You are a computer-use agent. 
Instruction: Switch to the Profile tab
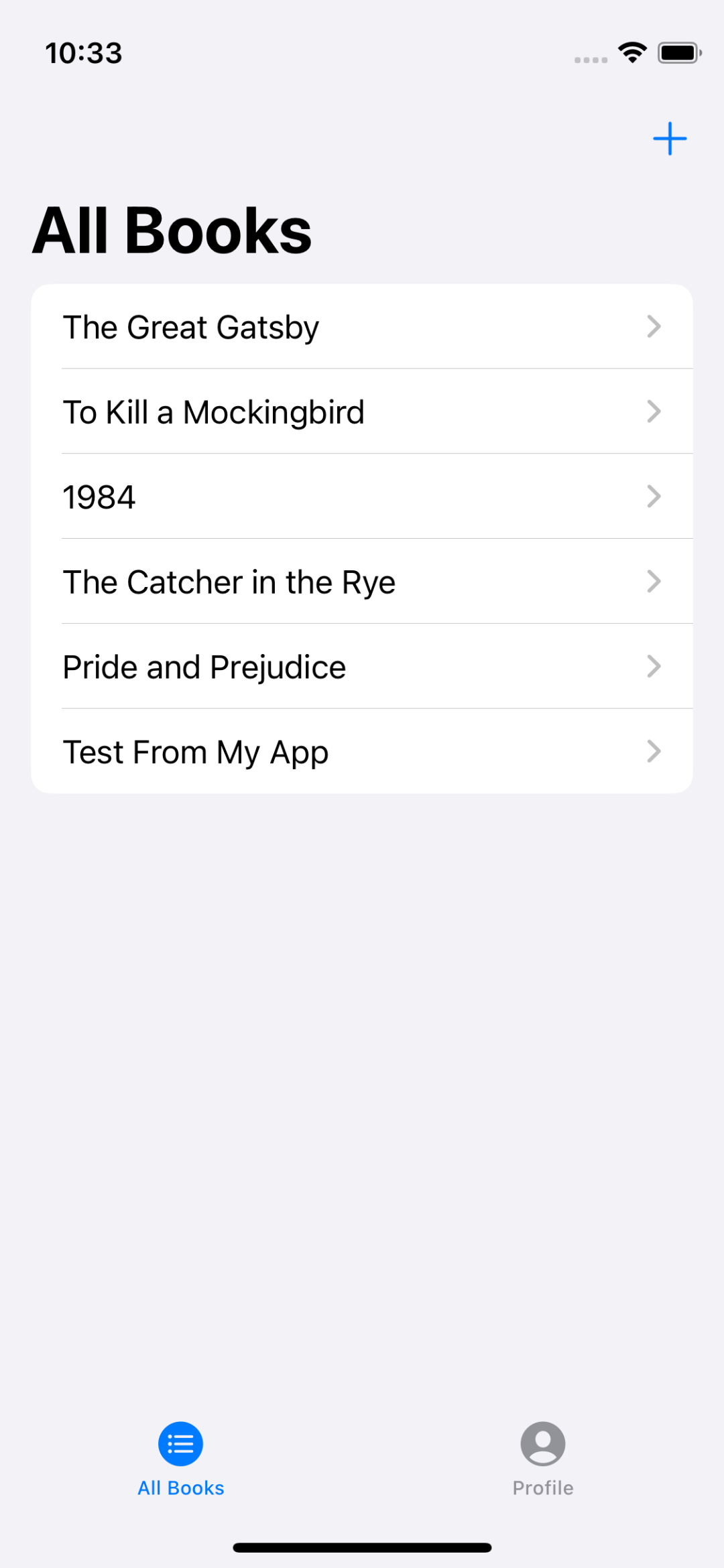543,1459
